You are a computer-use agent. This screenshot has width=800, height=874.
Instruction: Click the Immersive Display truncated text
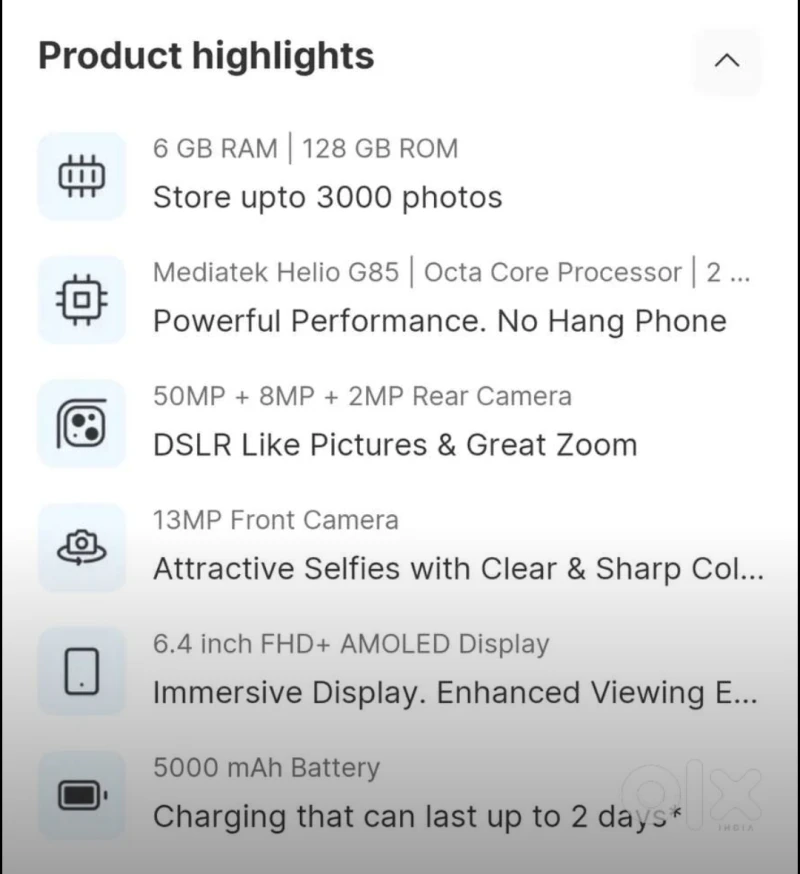tap(450, 692)
